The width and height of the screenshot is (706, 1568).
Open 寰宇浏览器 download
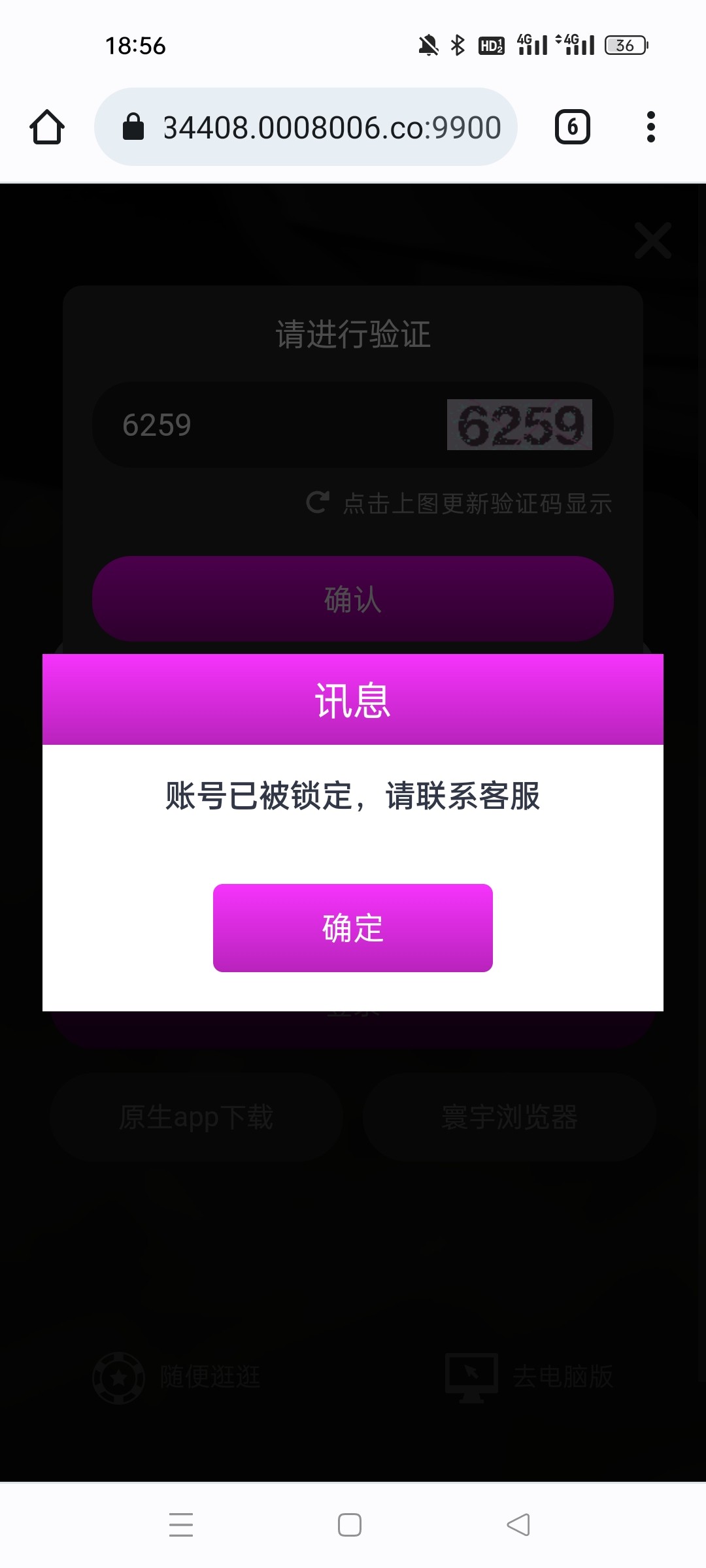click(509, 1117)
